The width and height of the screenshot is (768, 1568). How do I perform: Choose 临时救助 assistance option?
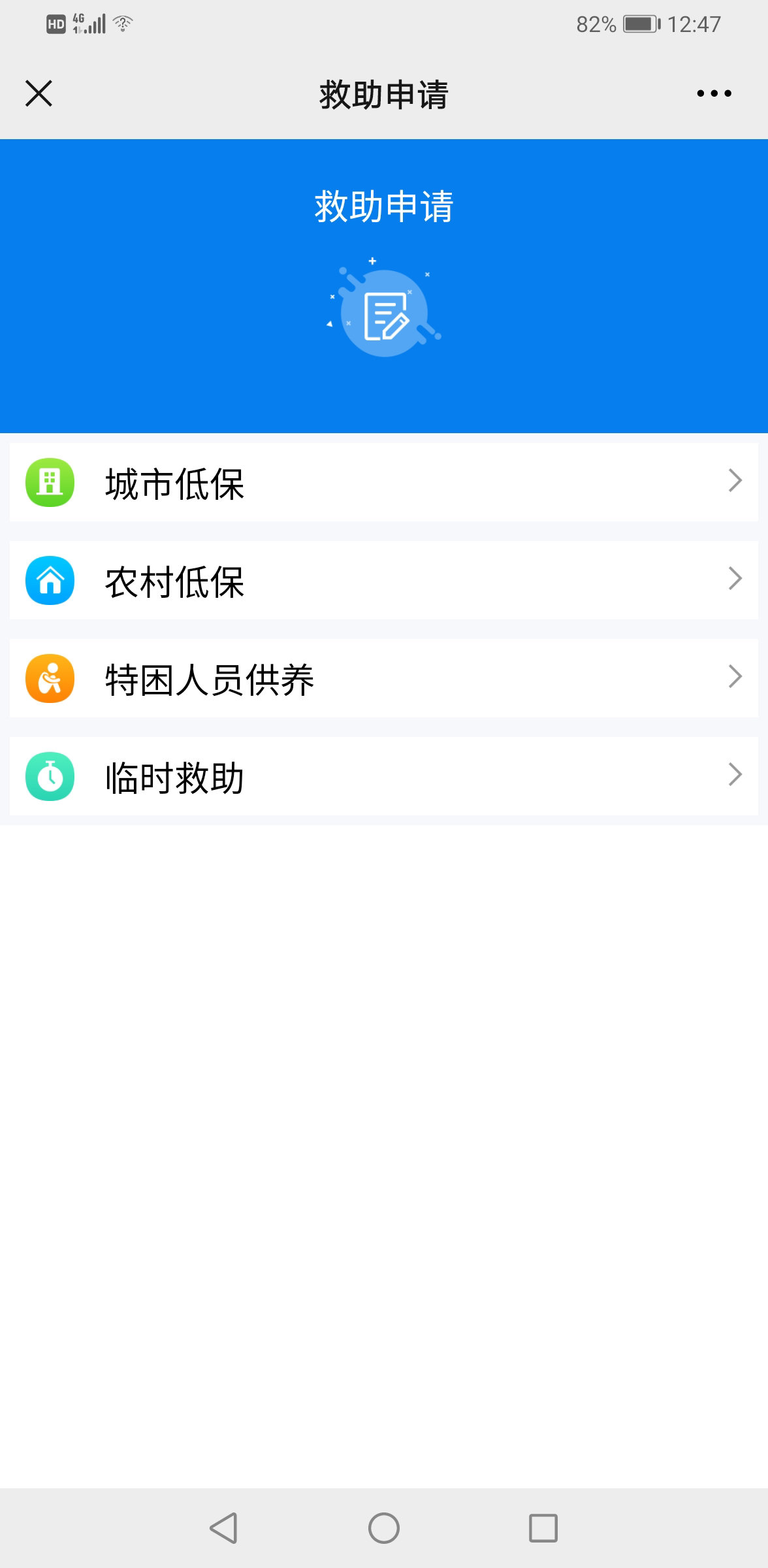383,777
